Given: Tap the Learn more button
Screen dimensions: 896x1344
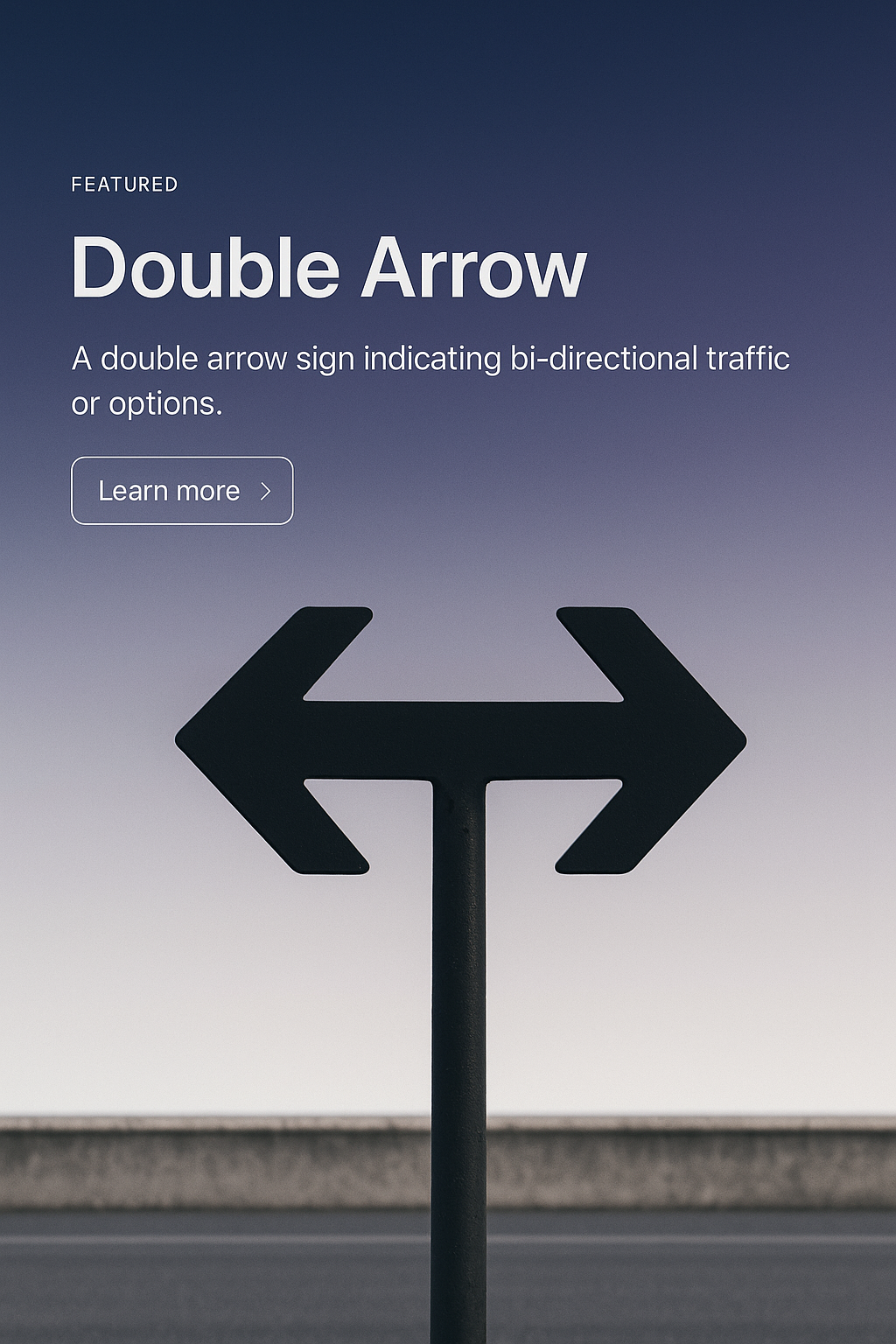Looking at the screenshot, I should (182, 491).
